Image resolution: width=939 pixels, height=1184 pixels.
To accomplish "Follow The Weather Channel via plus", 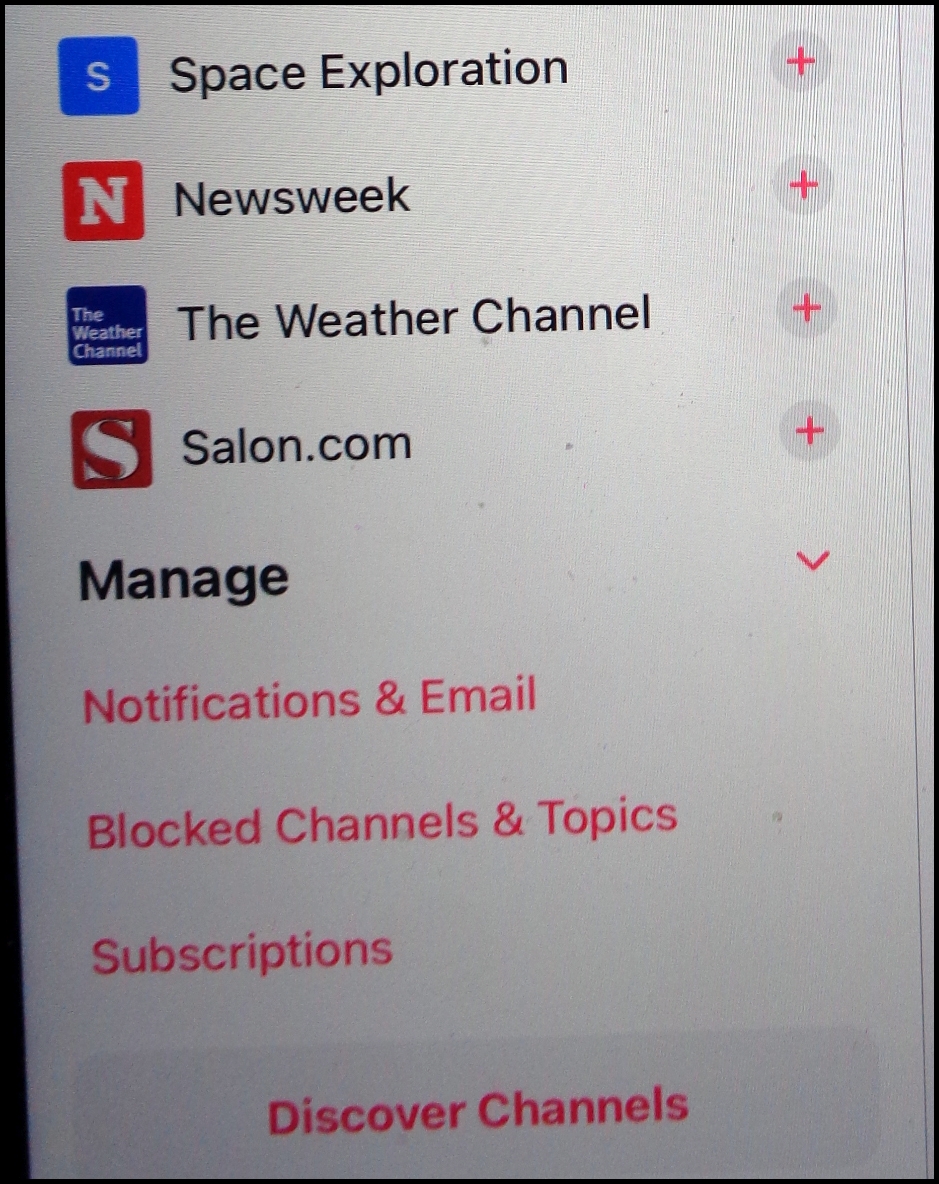I will pos(807,307).
